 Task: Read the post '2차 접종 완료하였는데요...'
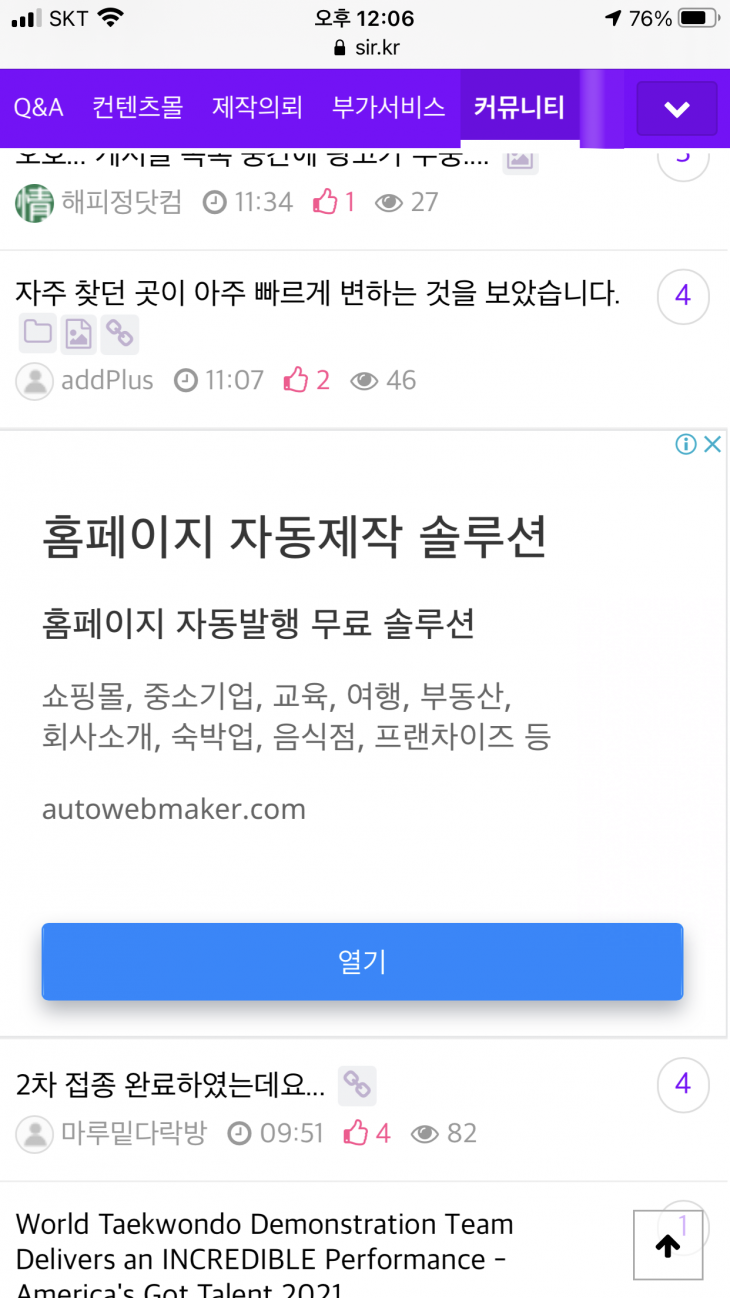171,1084
